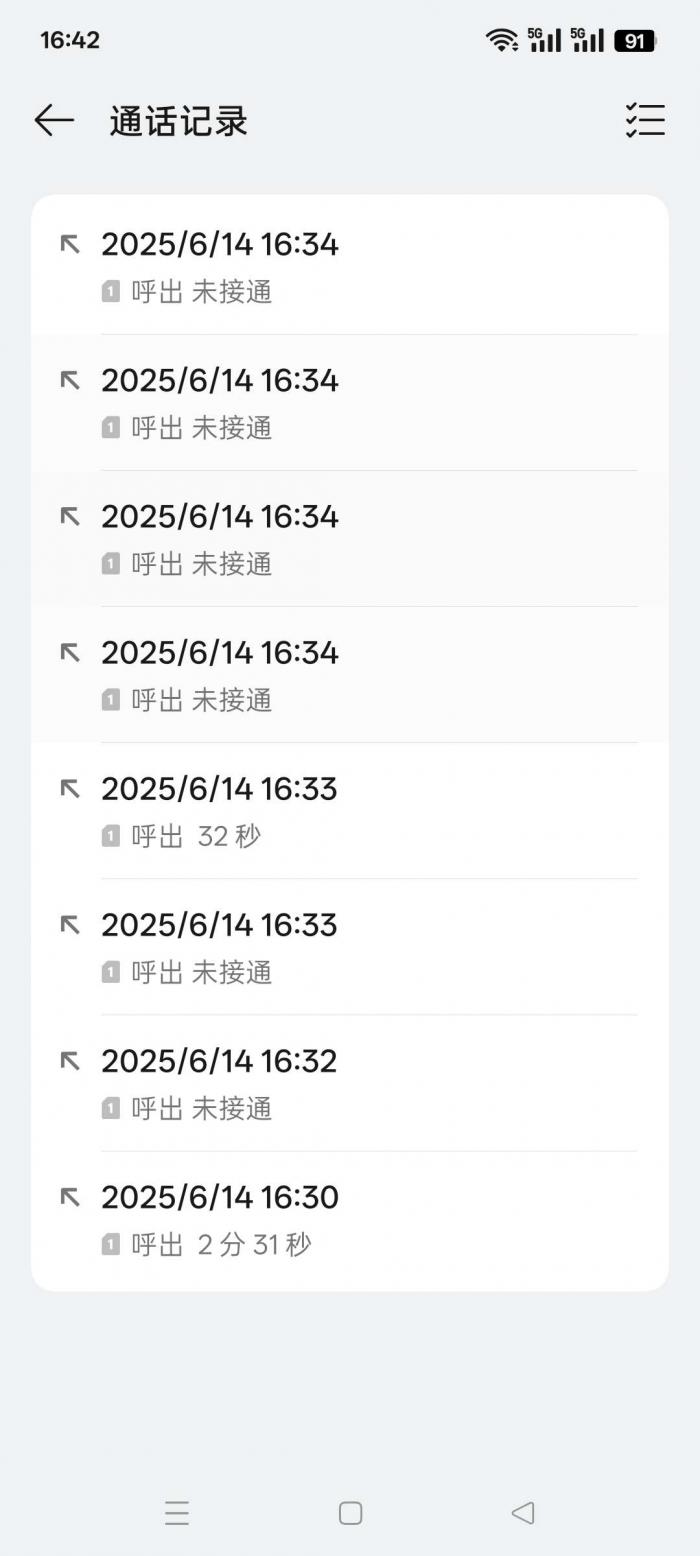The image size is (700, 1556).
Task: Select the 16:33 未接通 outgoing call
Action: 350,947
